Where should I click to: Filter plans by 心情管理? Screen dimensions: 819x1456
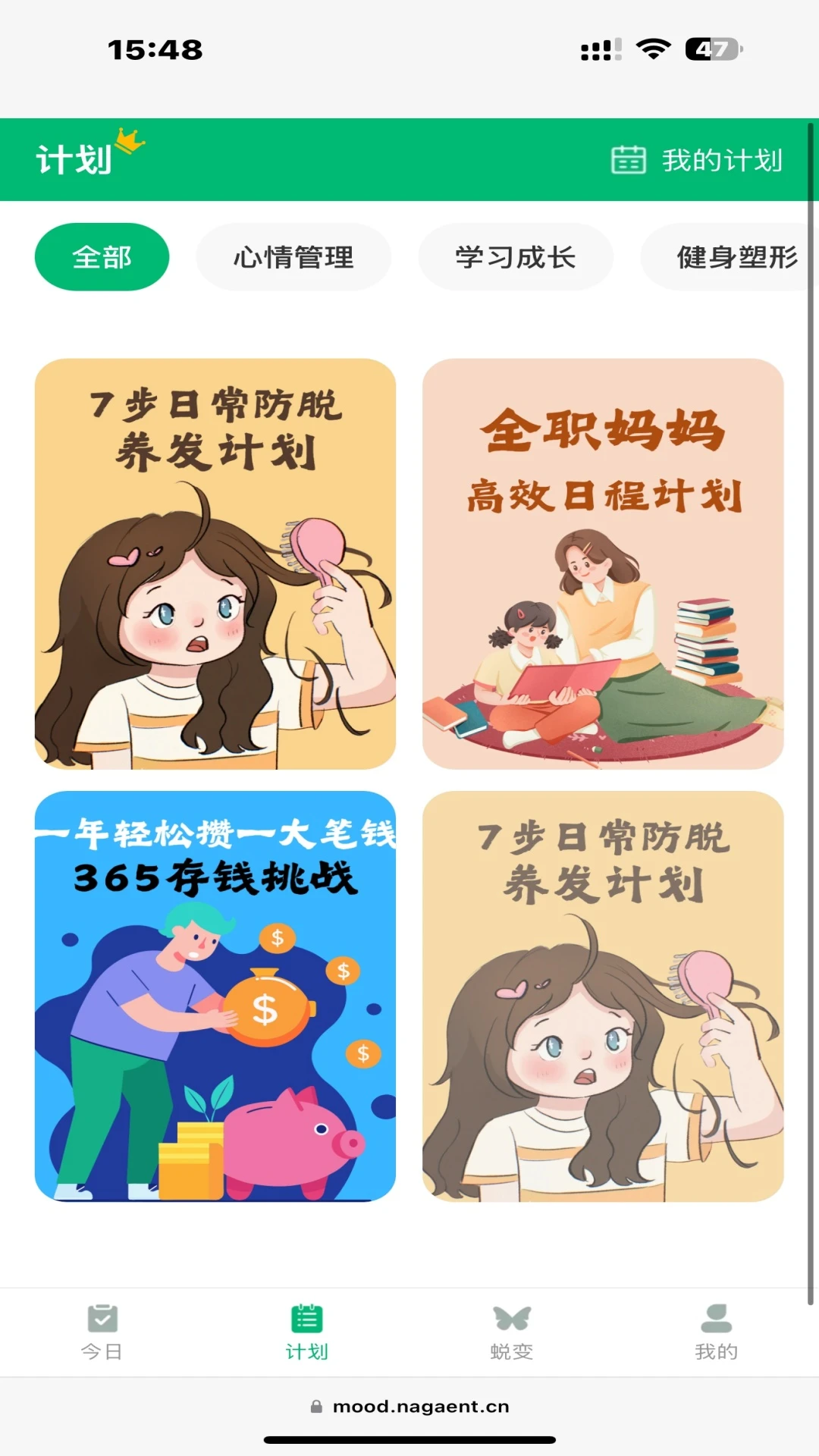click(293, 257)
